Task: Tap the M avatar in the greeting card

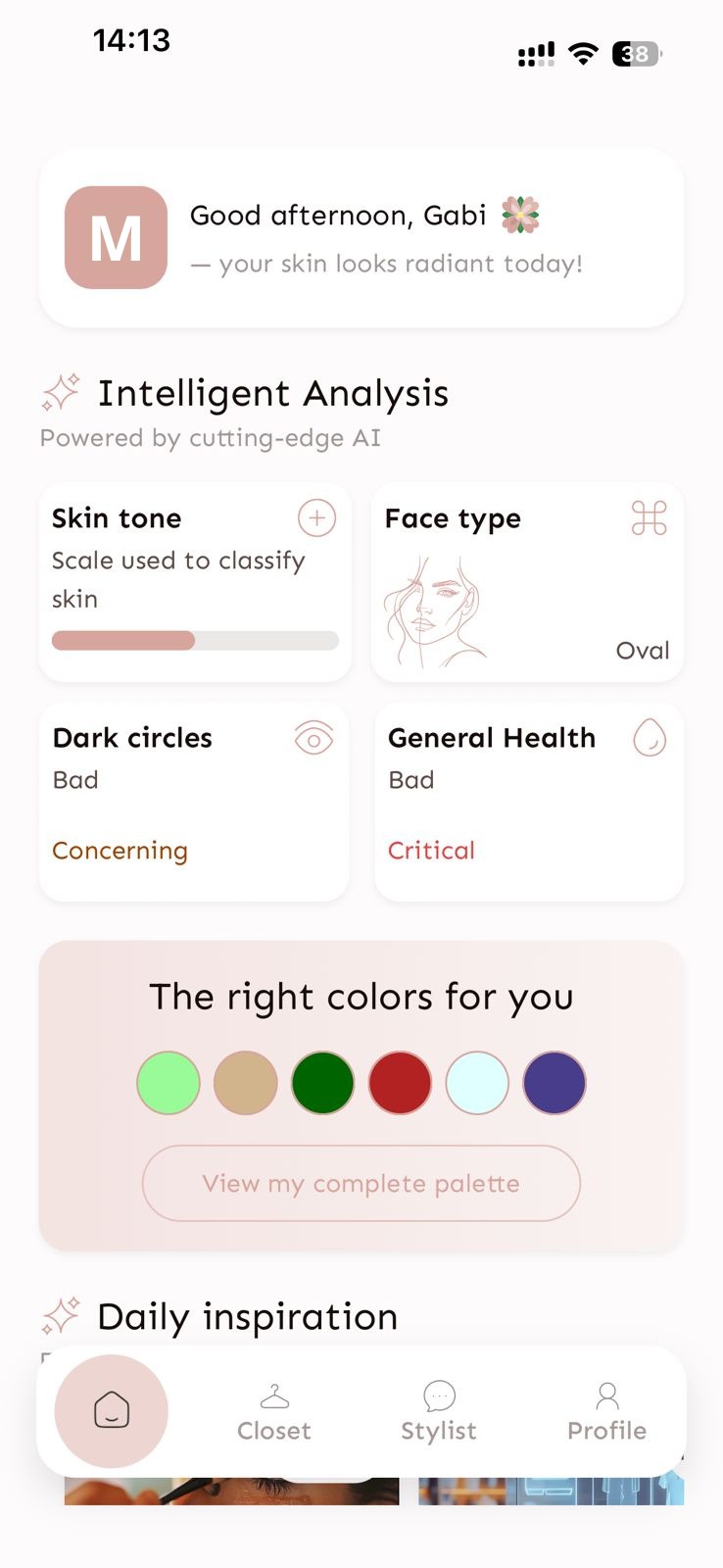Action: tap(116, 238)
